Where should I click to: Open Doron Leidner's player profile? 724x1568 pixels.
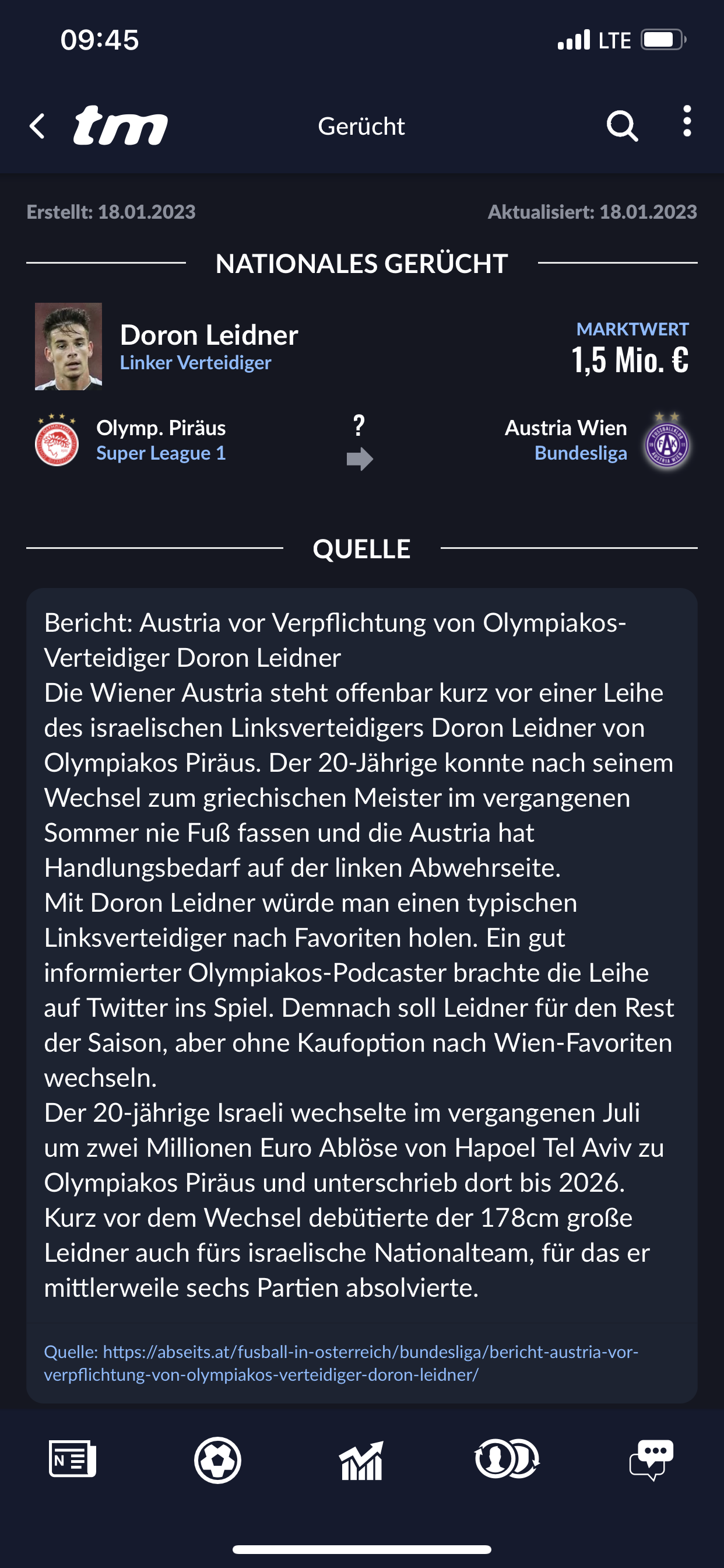tap(209, 335)
